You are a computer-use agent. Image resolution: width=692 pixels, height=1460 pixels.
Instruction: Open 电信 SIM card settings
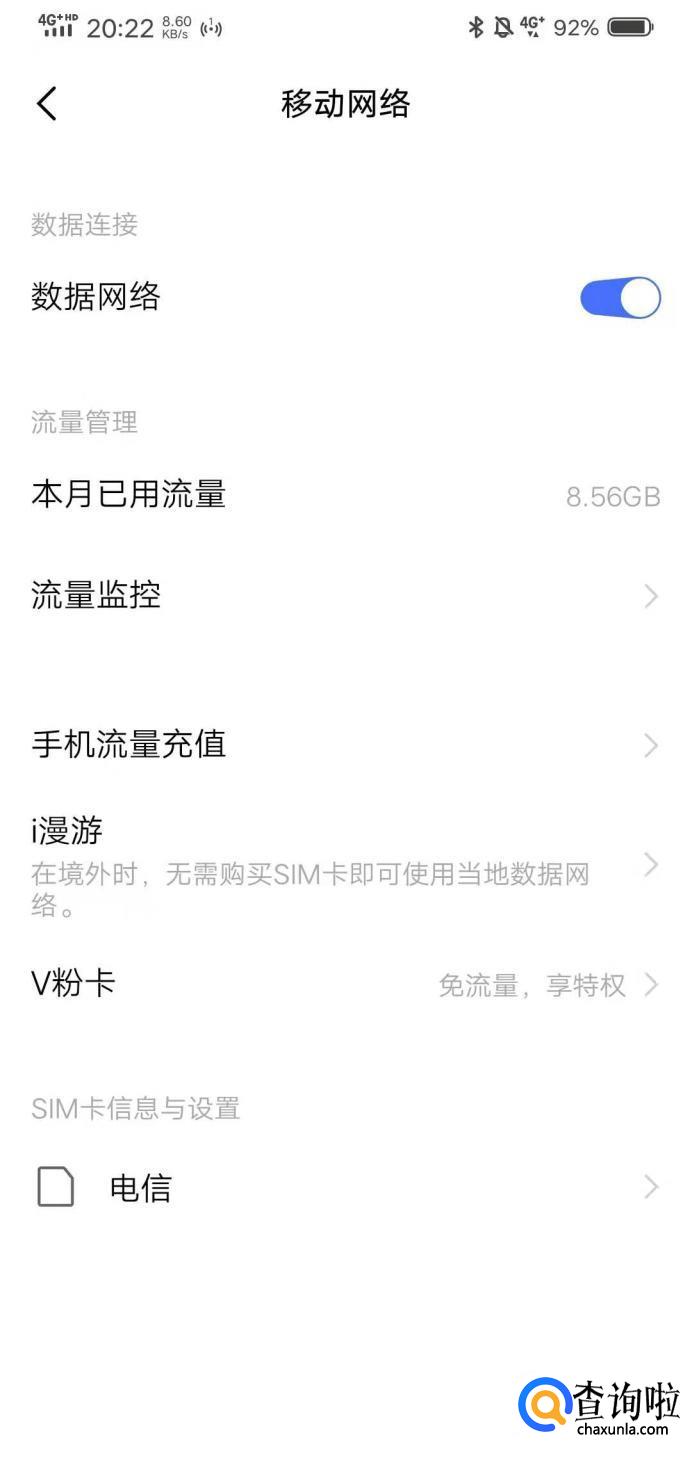coord(346,1188)
